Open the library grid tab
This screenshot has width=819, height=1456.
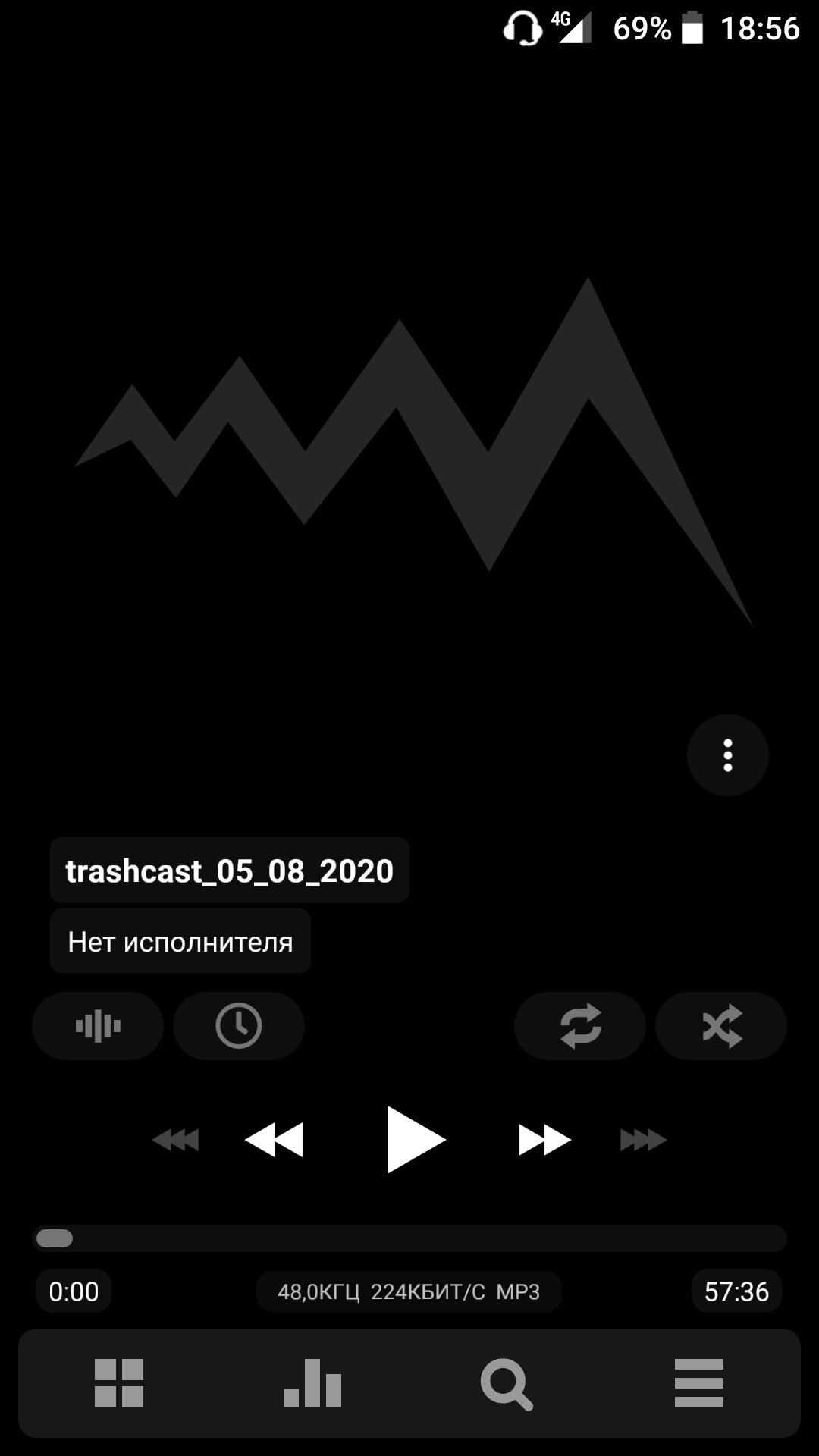[119, 1383]
